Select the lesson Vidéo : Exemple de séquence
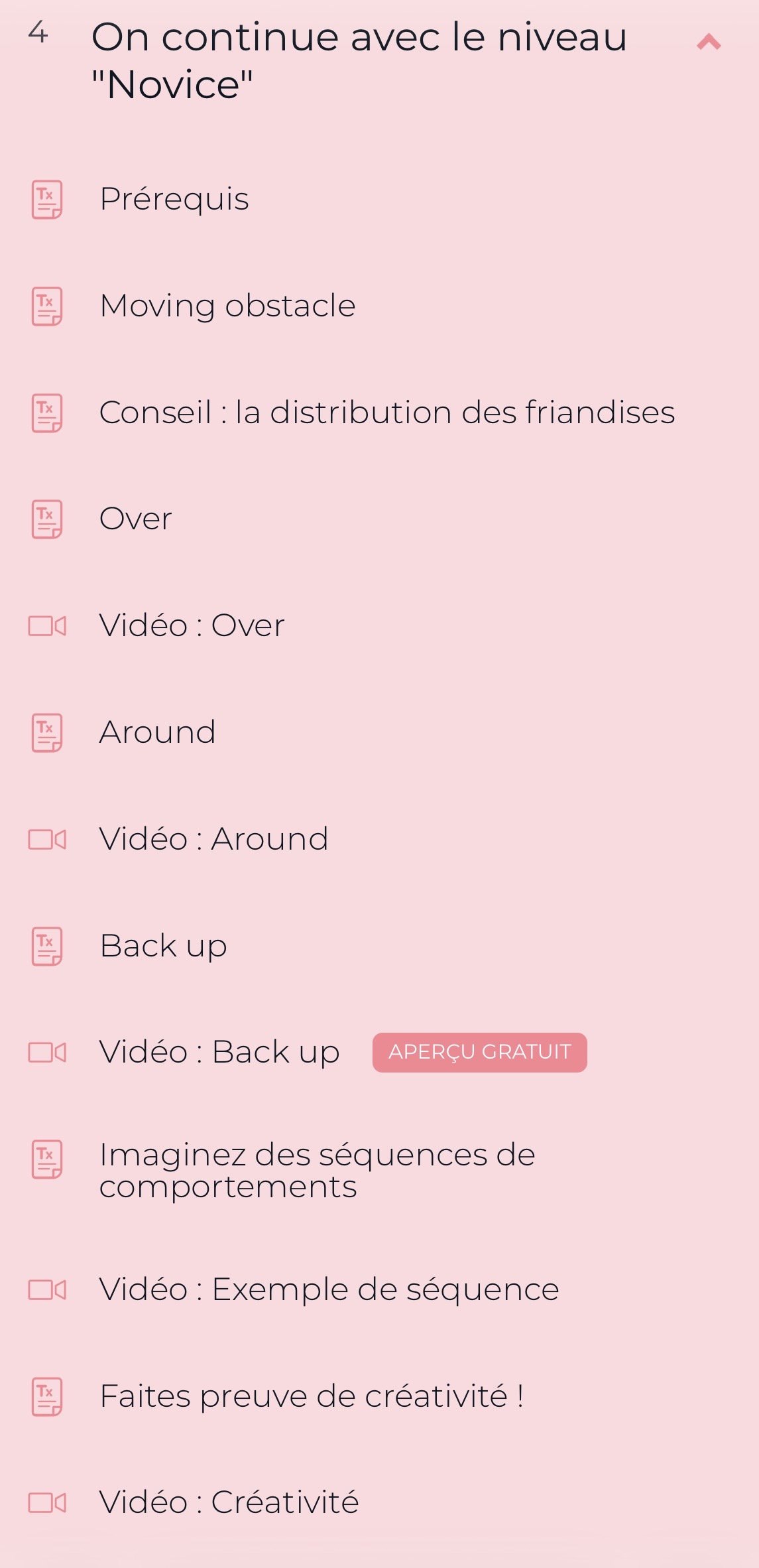This screenshot has width=759, height=1568. pyautogui.click(x=328, y=1289)
